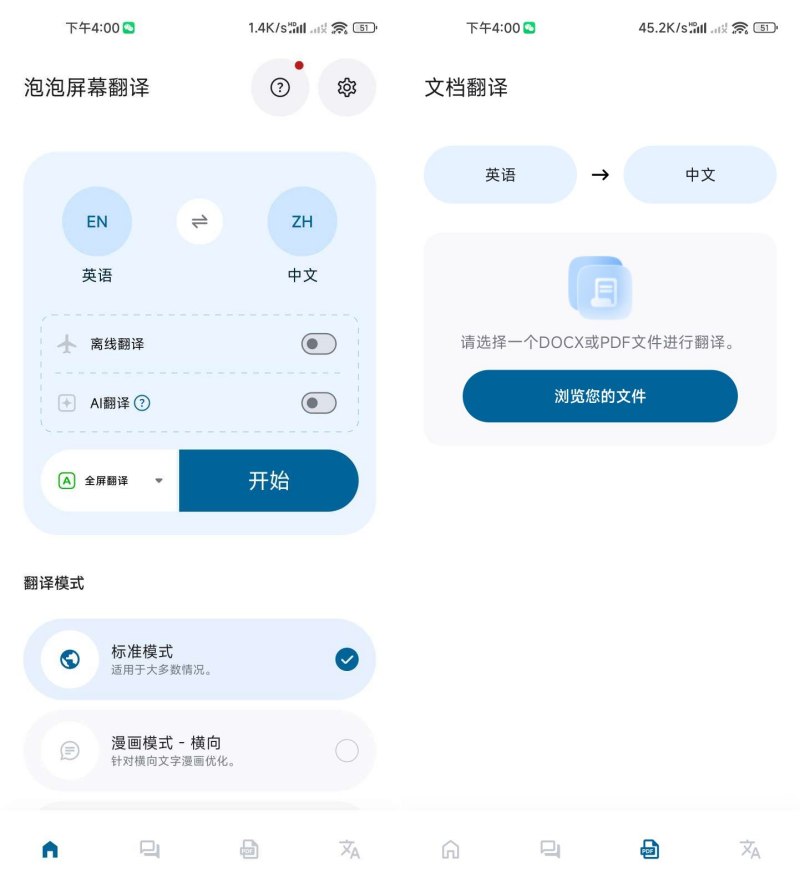
Task: Swap languages between EN and ZH
Action: point(200,222)
